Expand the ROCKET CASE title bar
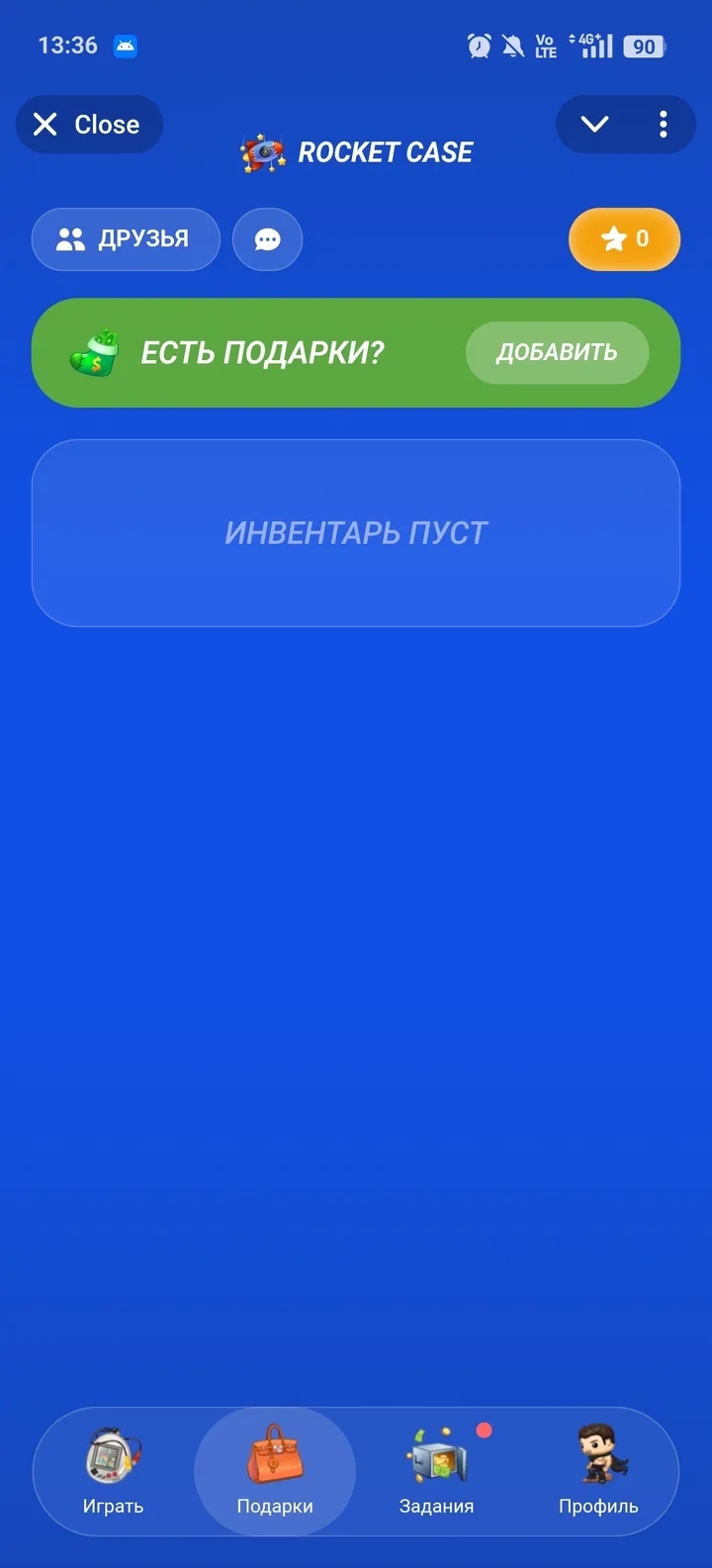Viewport: 712px width, 1568px height. (386, 151)
